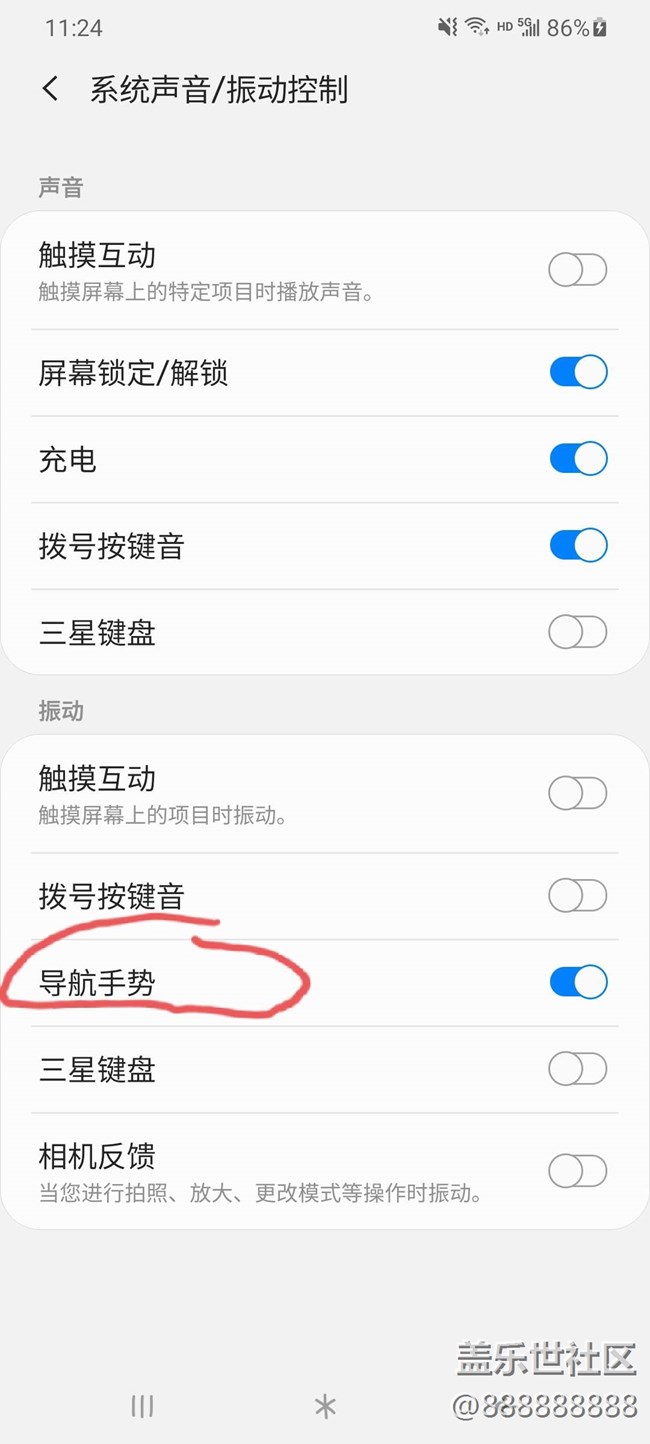Viewport: 650px width, 1444px height.
Task: Turn off 拨号按键音 under 声音
Action: [578, 545]
